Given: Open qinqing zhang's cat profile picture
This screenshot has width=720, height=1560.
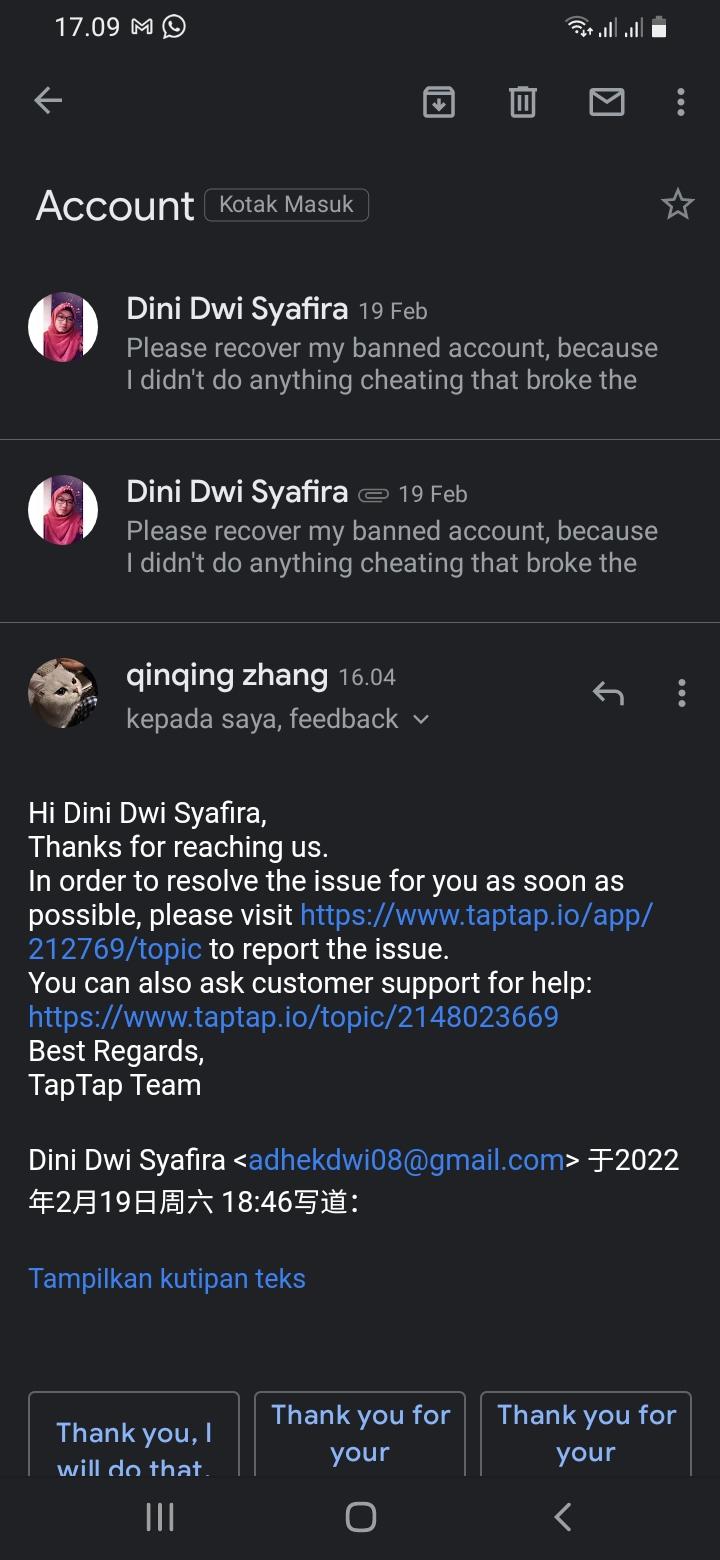Looking at the screenshot, I should (63, 692).
